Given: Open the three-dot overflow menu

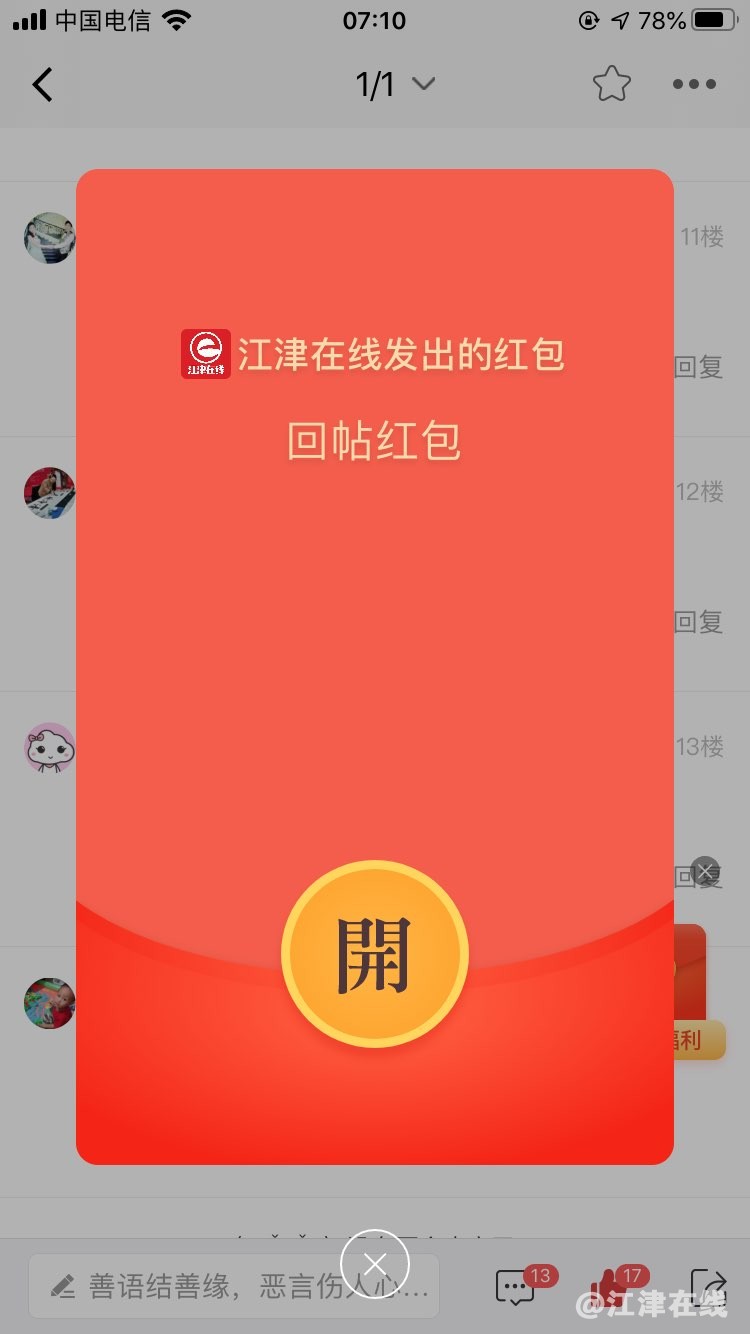Looking at the screenshot, I should (694, 85).
